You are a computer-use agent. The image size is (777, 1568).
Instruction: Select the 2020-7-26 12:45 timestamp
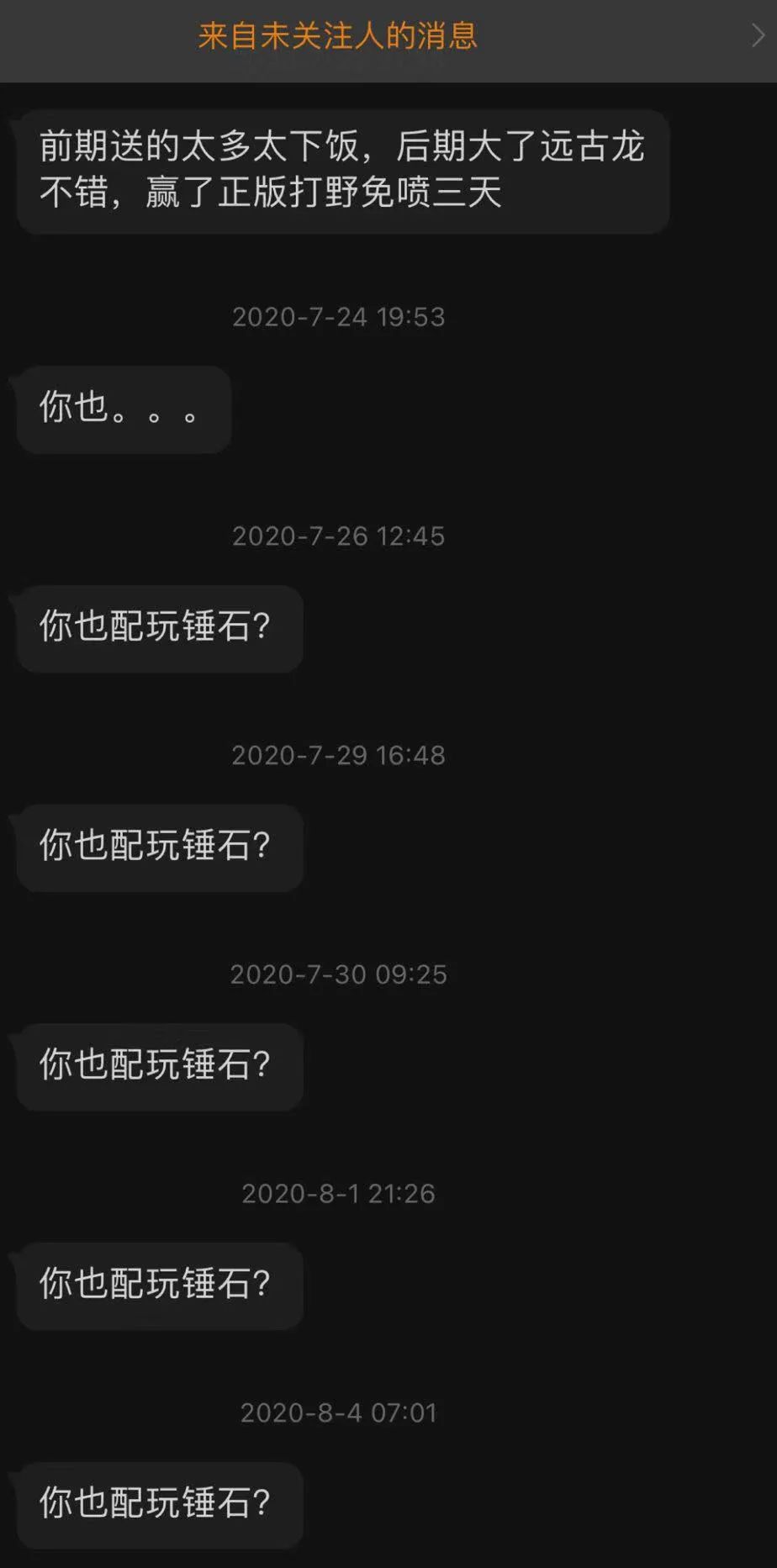(338, 536)
